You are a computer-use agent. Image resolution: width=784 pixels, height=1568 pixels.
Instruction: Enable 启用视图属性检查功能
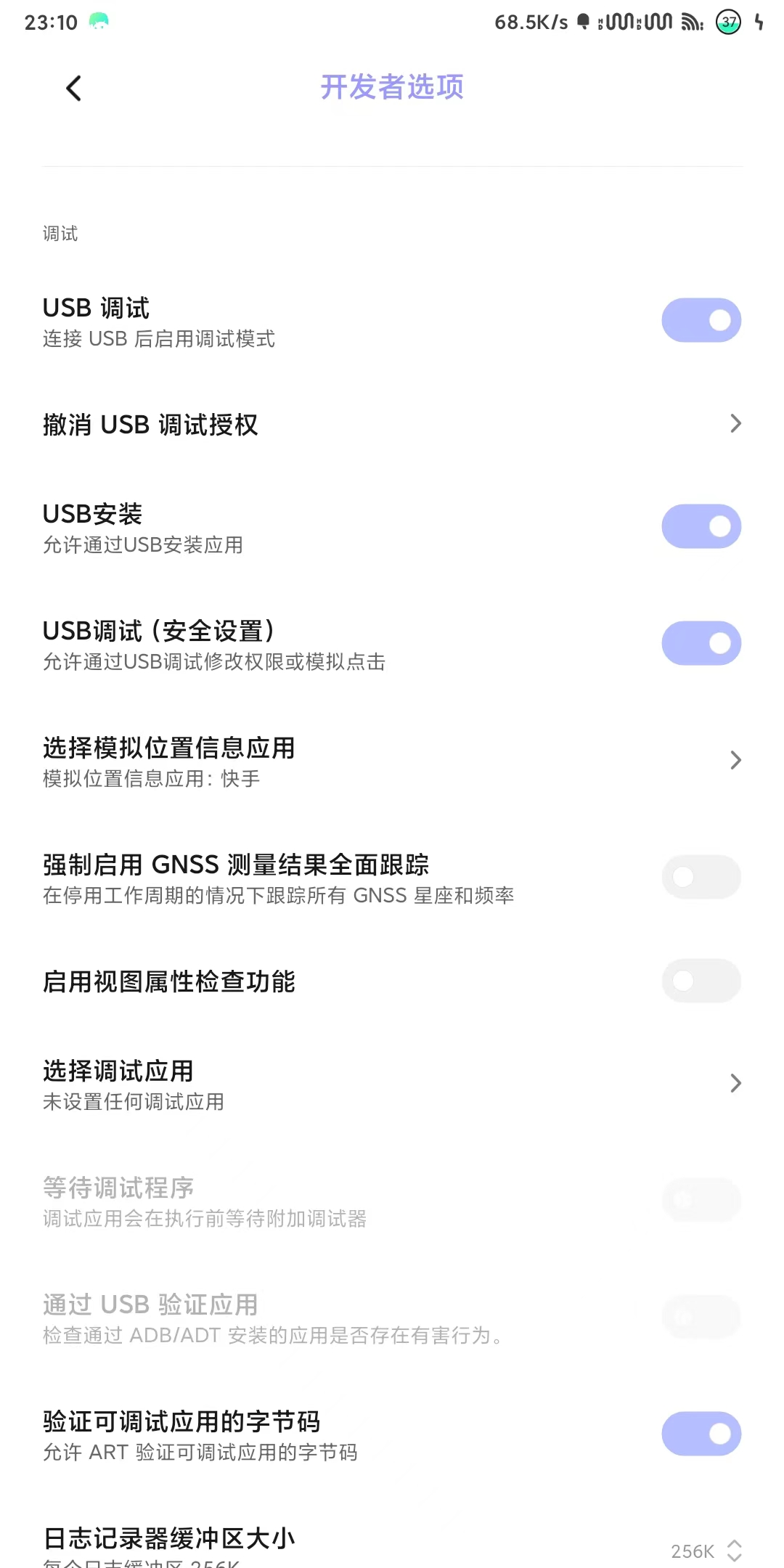(700, 979)
